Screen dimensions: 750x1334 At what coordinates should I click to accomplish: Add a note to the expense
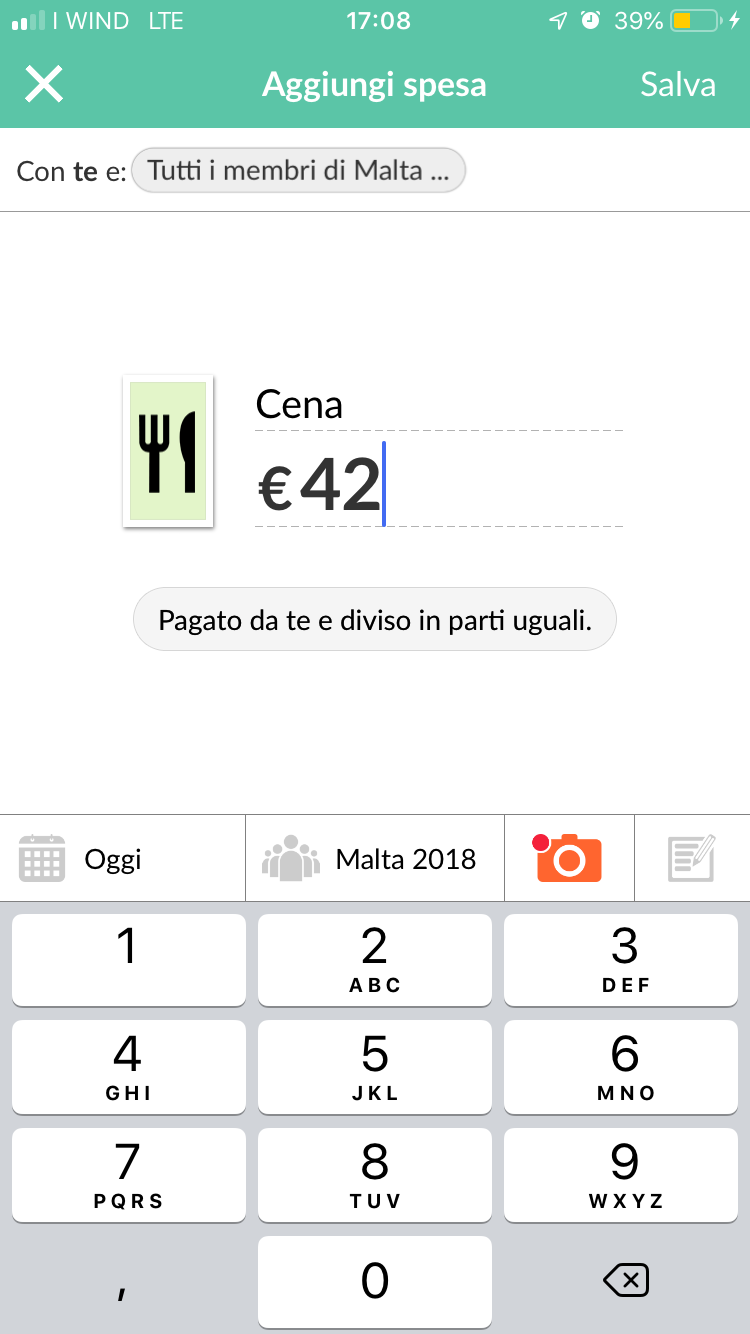(692, 859)
